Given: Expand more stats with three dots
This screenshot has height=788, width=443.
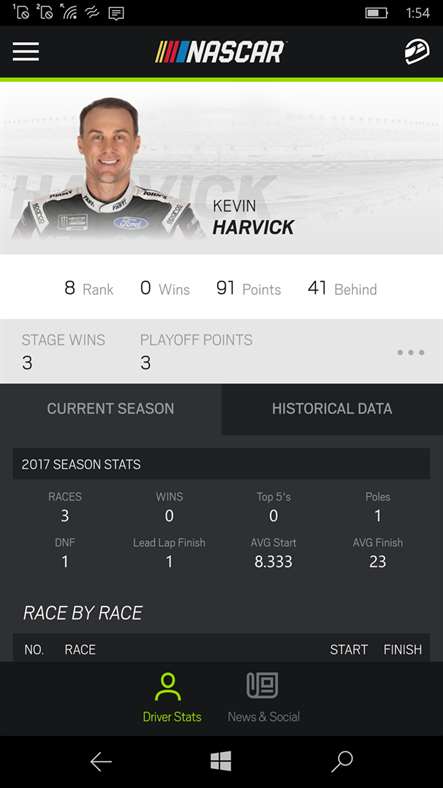Looking at the screenshot, I should (x=411, y=352).
